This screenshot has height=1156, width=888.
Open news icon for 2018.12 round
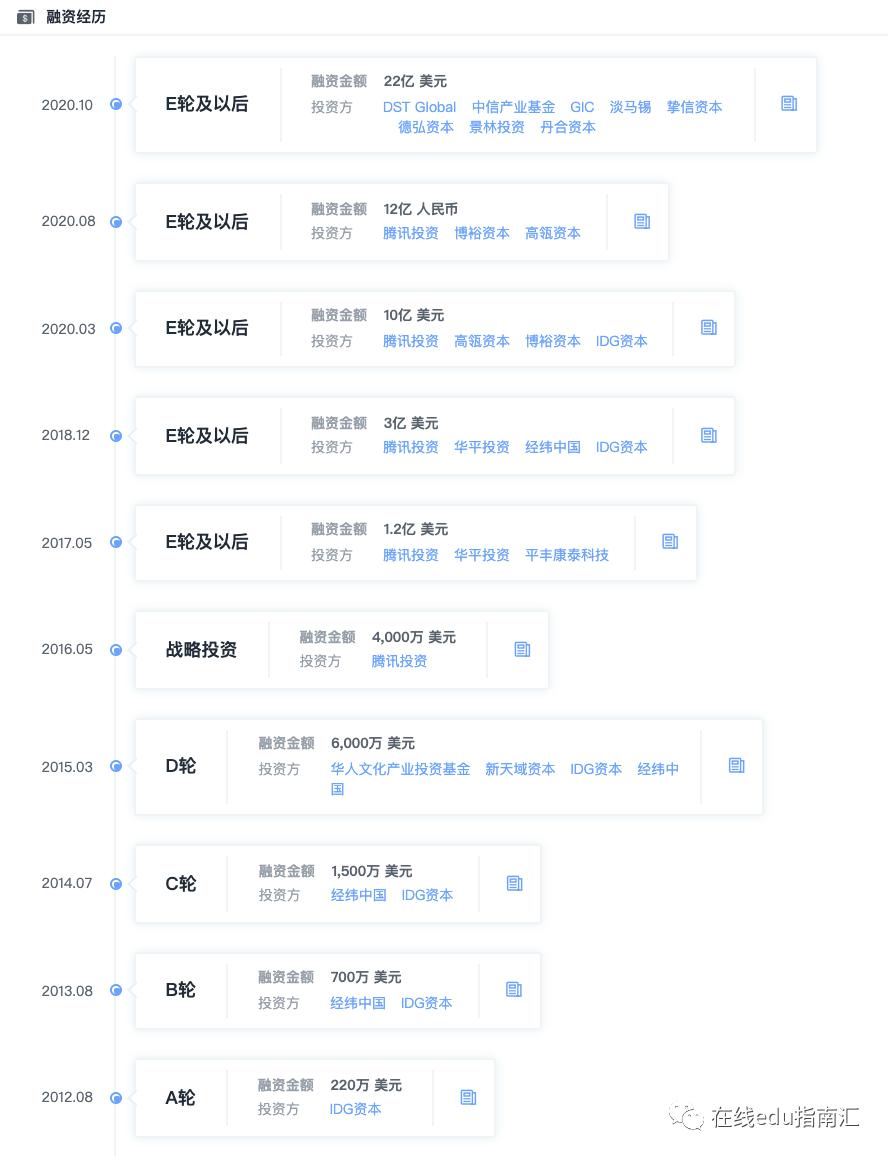pyautogui.click(x=709, y=436)
